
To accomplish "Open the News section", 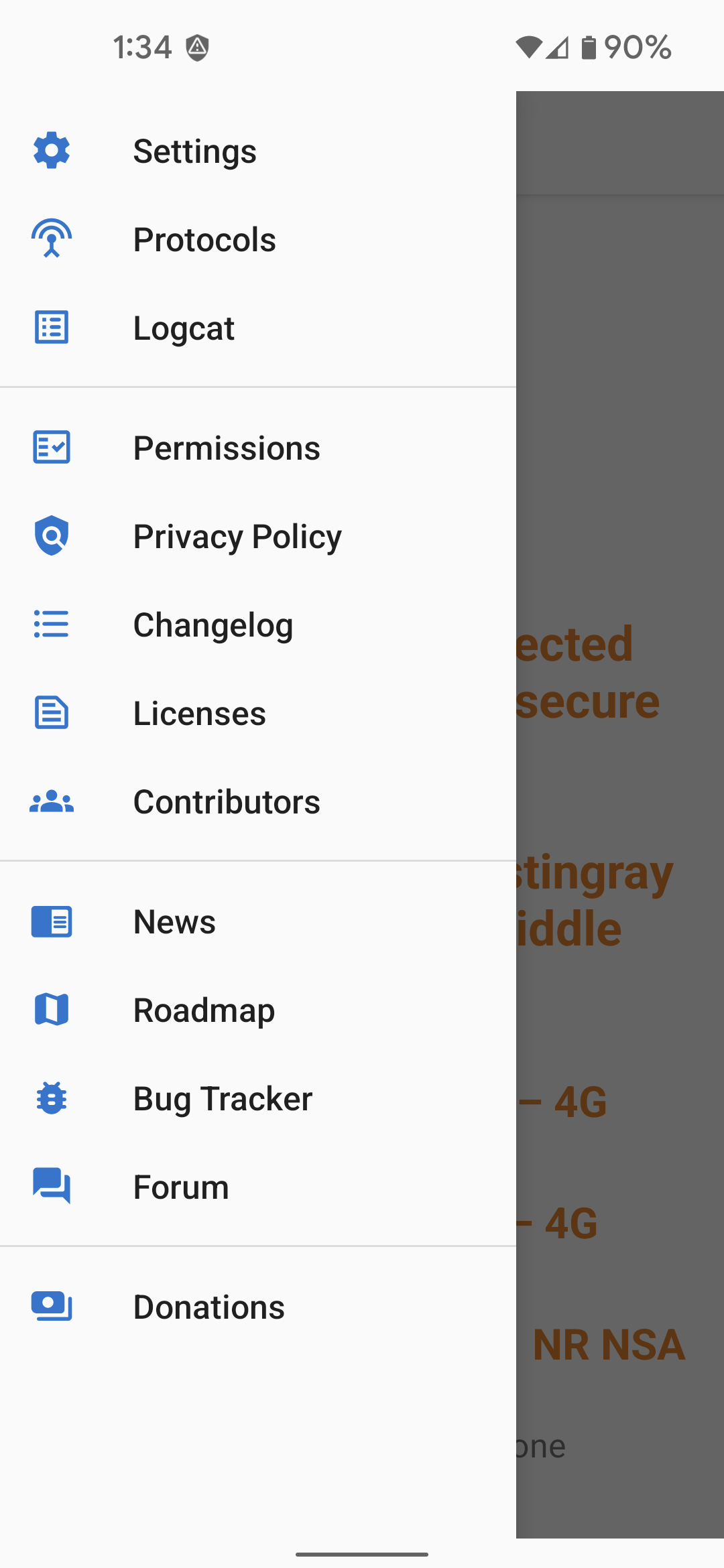I will (258, 922).
